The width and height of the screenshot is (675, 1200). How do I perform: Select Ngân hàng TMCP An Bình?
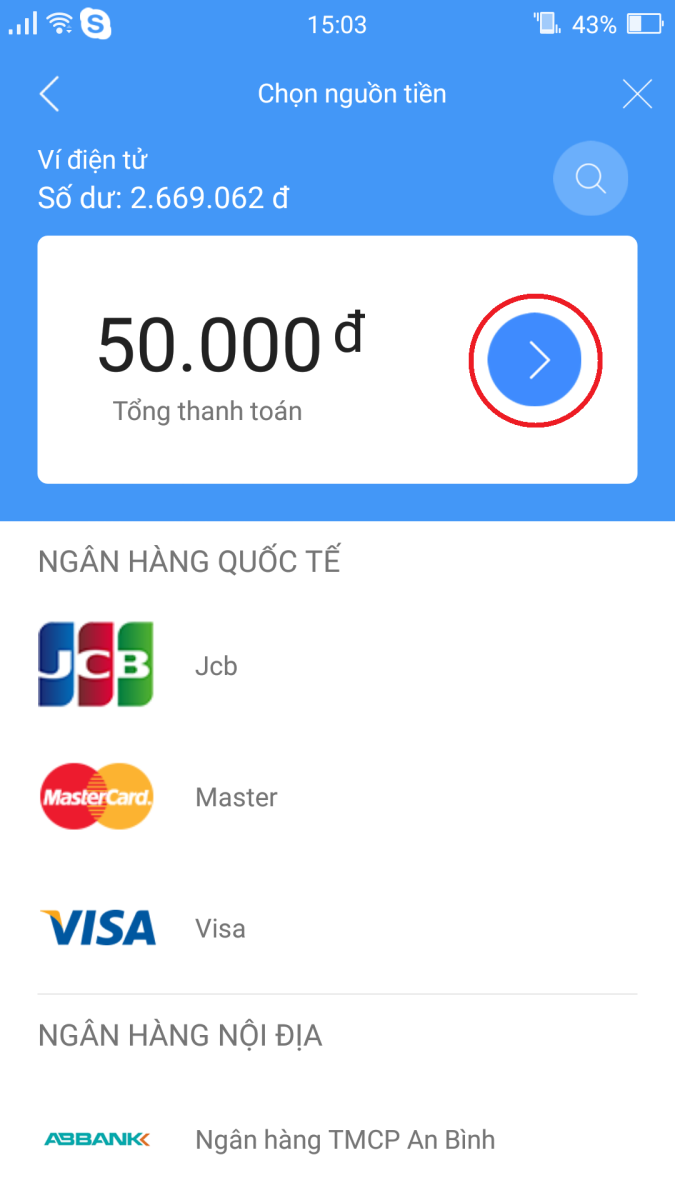(x=344, y=1139)
